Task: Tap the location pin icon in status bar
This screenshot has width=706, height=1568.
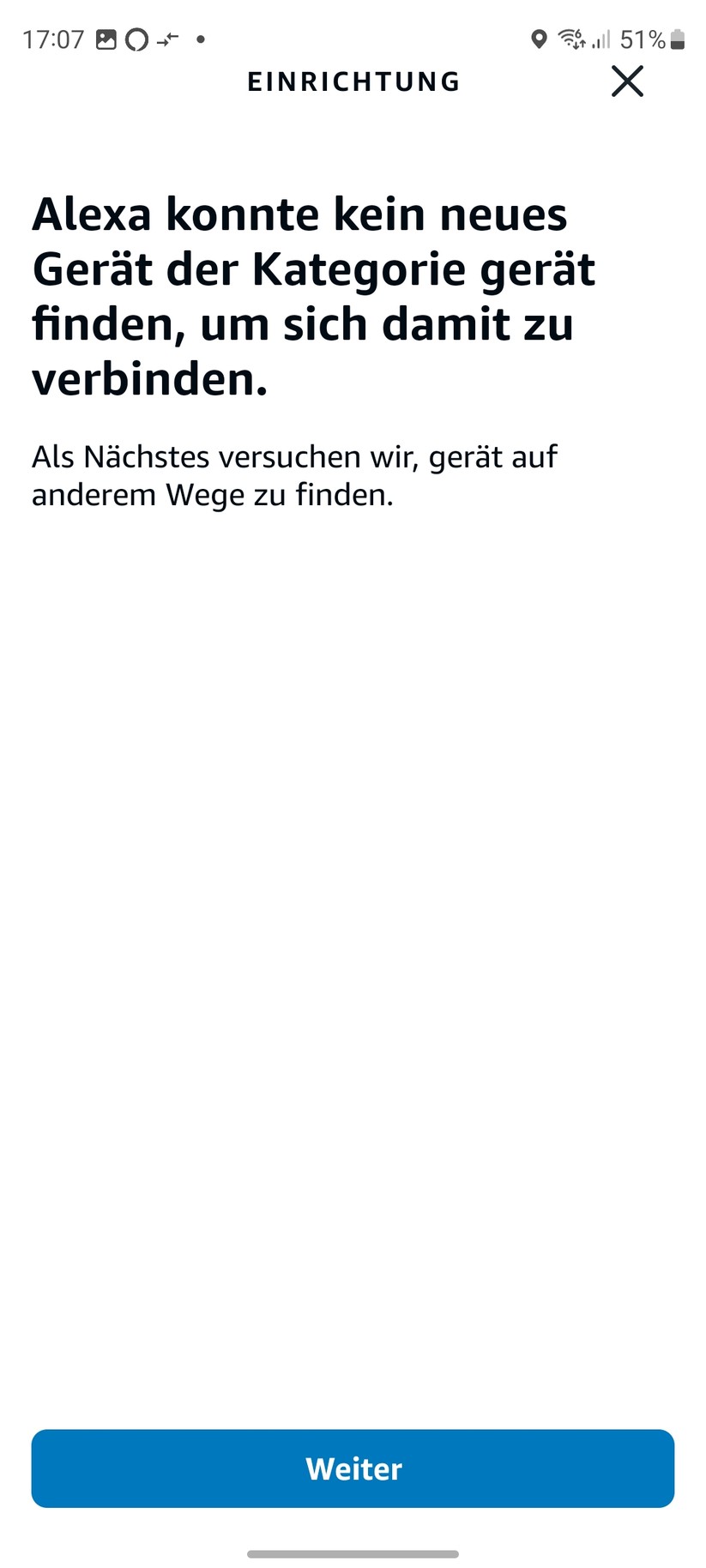Action: (539, 39)
